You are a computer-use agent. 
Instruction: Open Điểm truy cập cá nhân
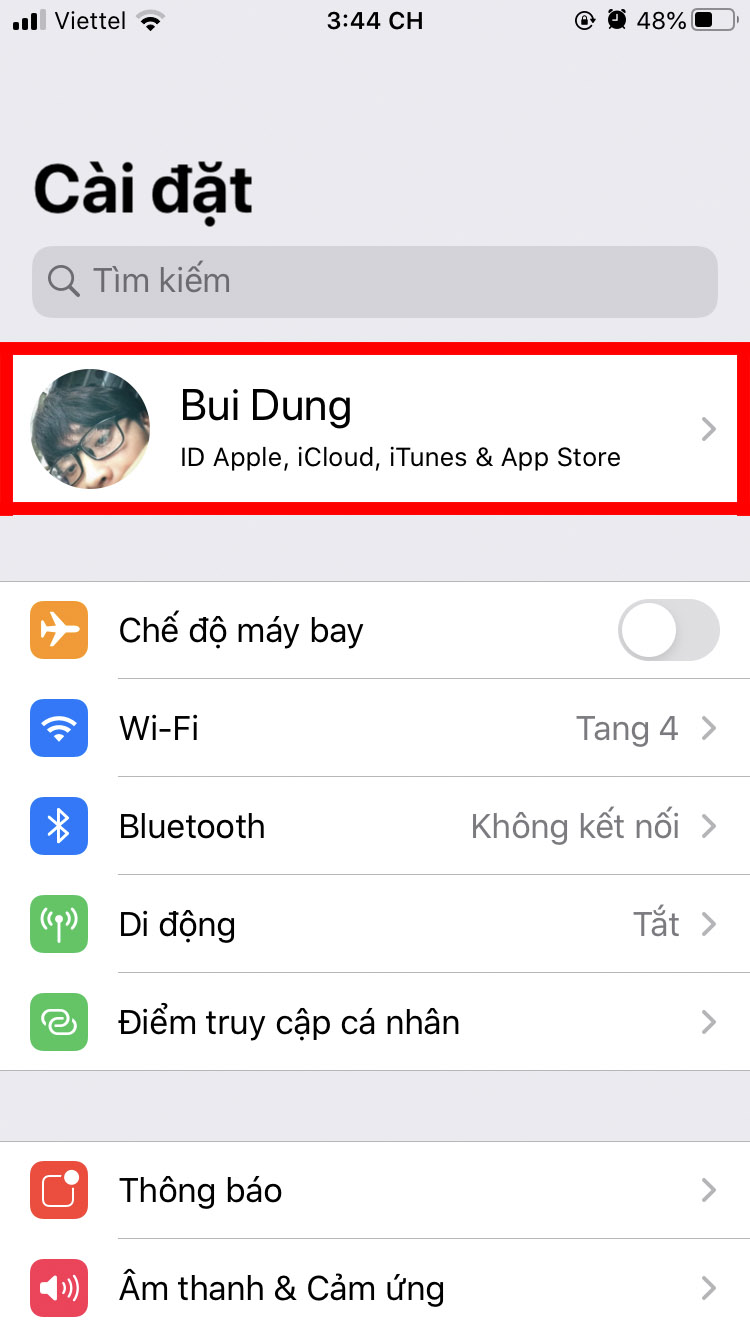[374, 1022]
